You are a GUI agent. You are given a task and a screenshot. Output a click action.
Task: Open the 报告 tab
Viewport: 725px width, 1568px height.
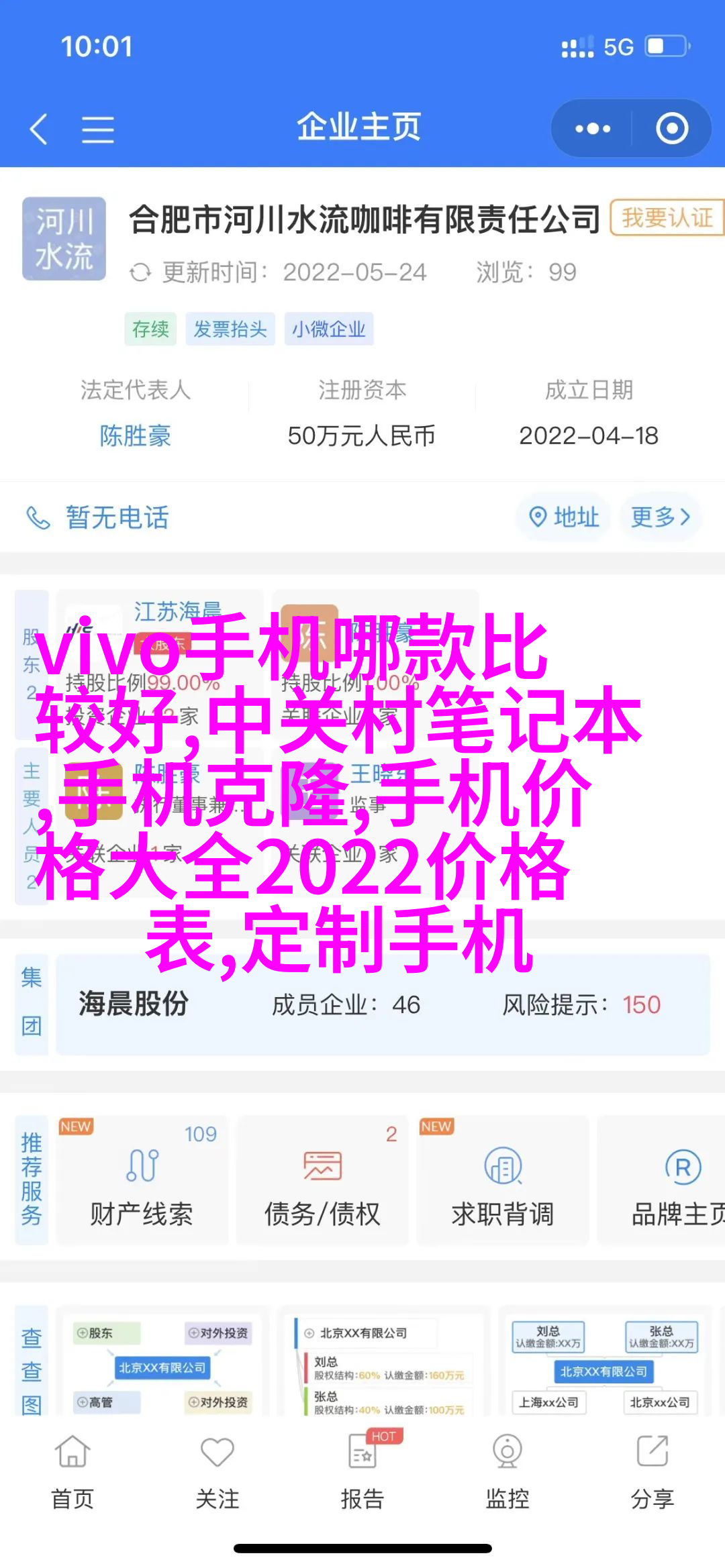click(x=362, y=1472)
